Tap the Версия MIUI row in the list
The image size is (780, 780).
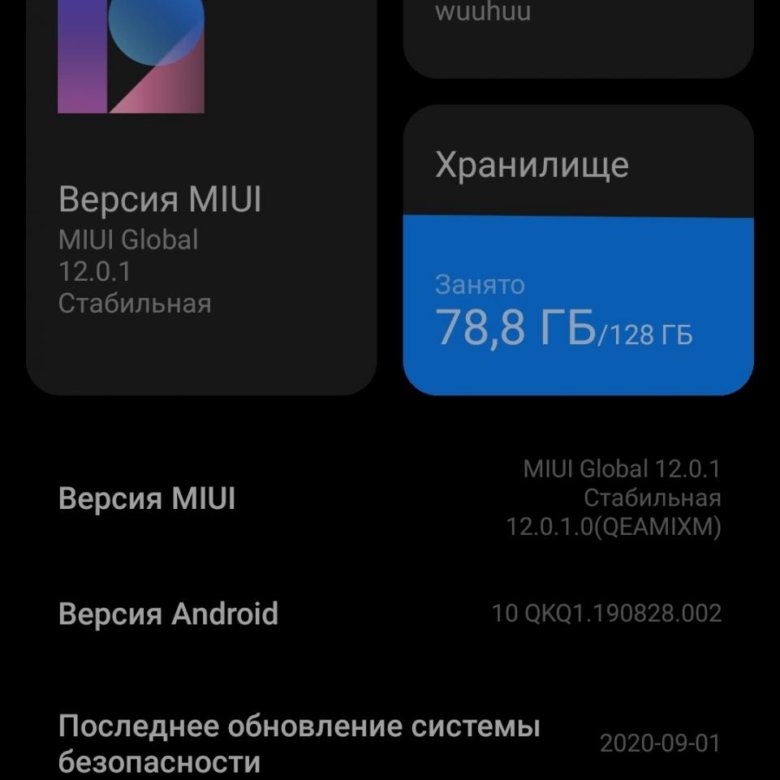390,498
